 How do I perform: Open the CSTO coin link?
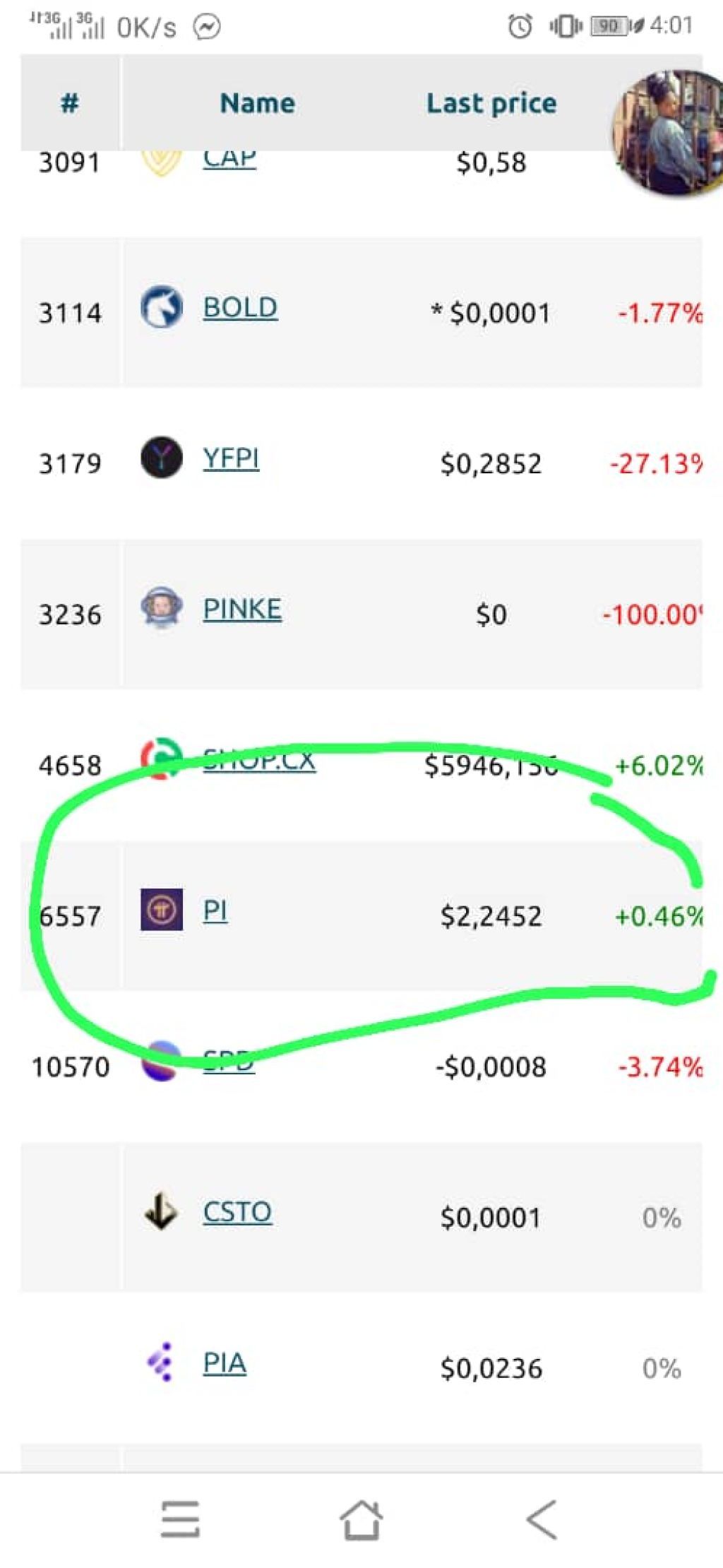coord(237,1213)
